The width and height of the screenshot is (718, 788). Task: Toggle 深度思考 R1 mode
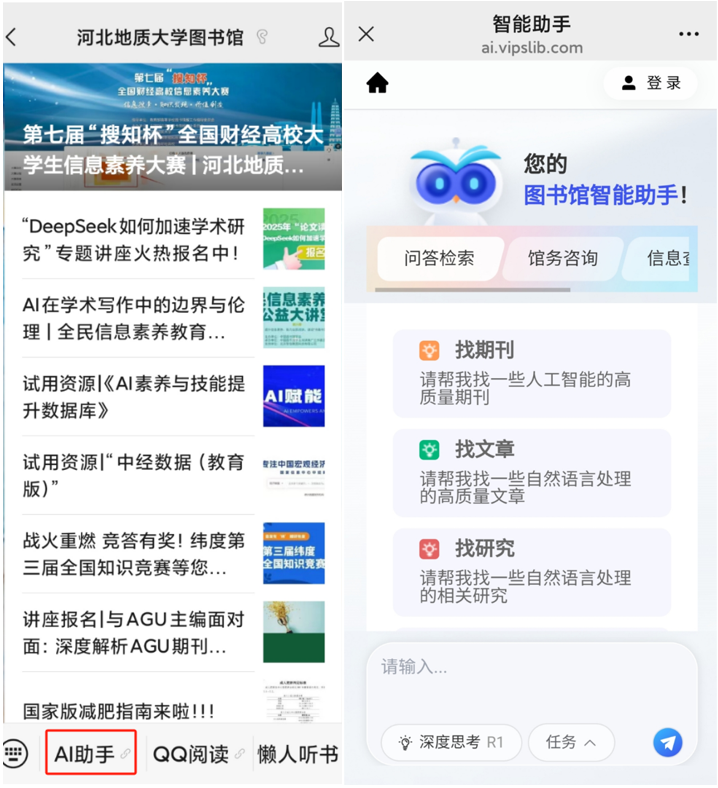click(x=451, y=742)
